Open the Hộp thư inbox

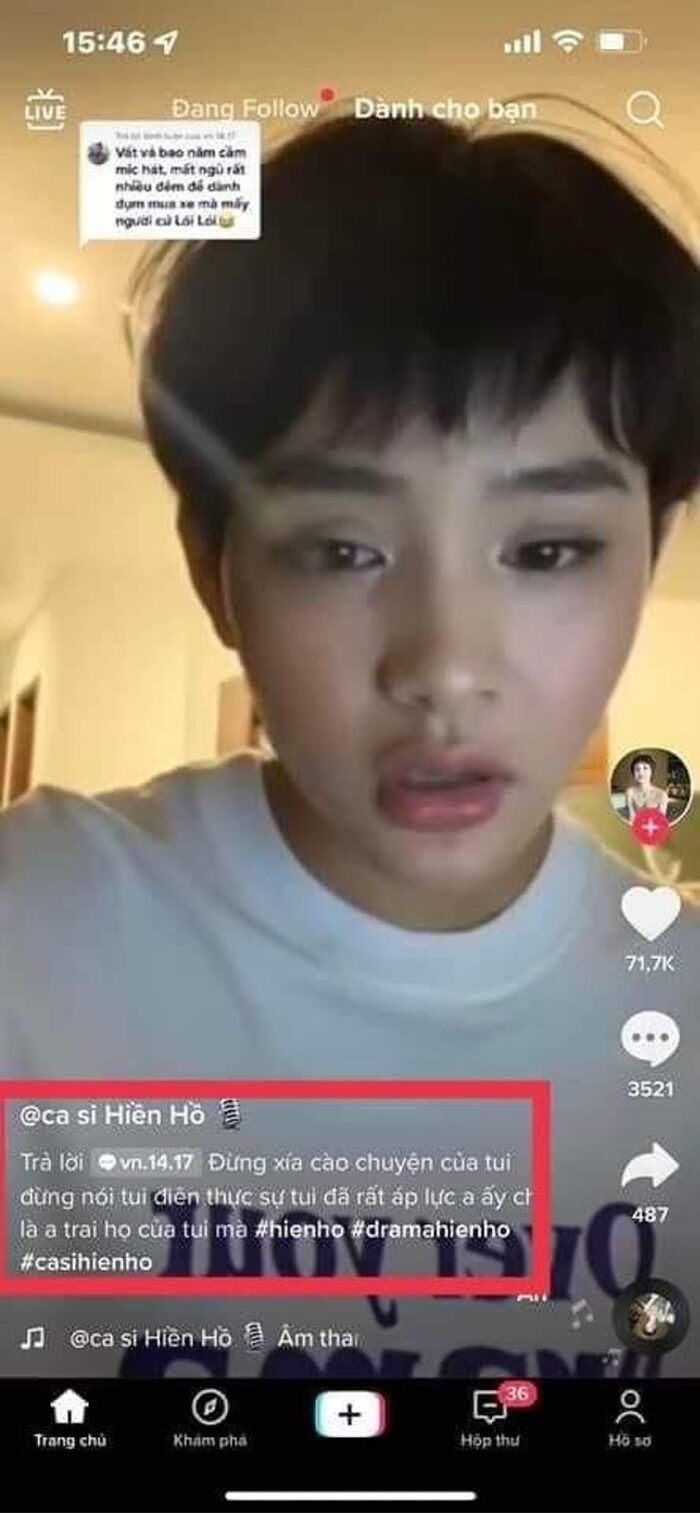[489, 1420]
